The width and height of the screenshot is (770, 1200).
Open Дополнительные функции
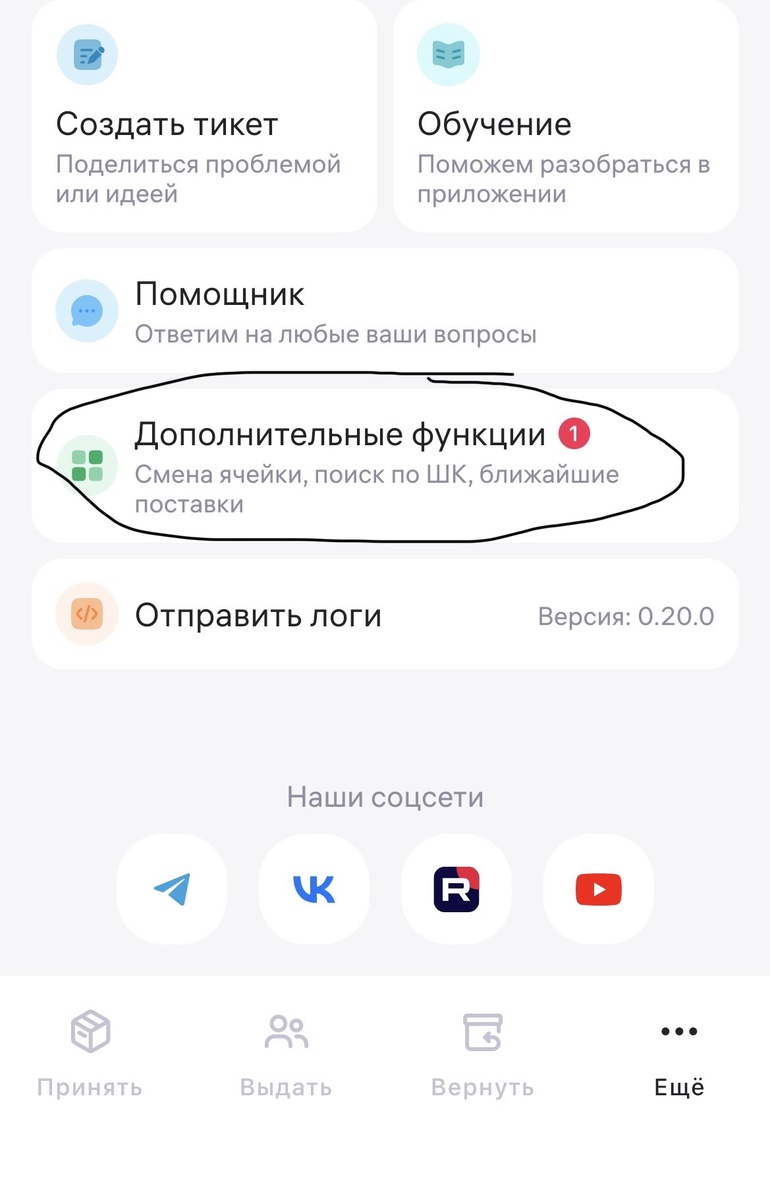[x=385, y=465]
